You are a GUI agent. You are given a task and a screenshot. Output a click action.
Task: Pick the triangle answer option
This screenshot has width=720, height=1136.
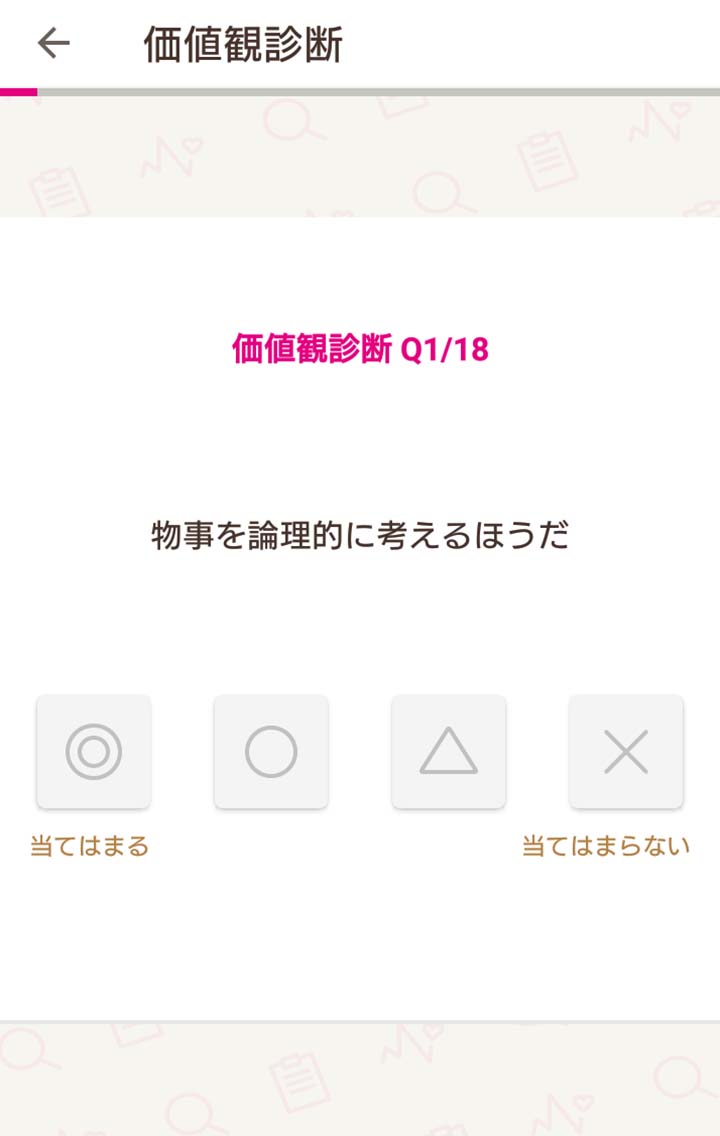tap(449, 752)
